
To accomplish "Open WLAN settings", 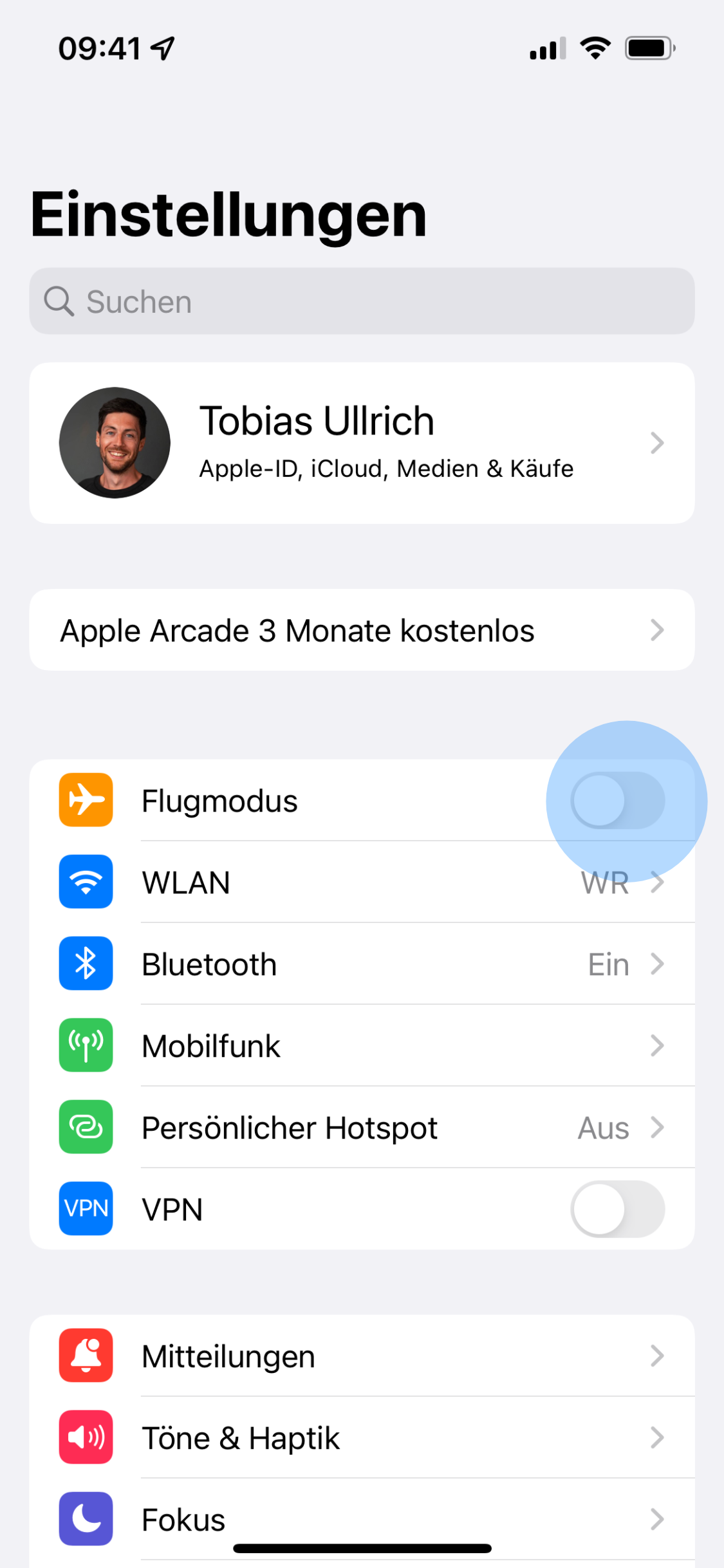I will click(x=360, y=882).
